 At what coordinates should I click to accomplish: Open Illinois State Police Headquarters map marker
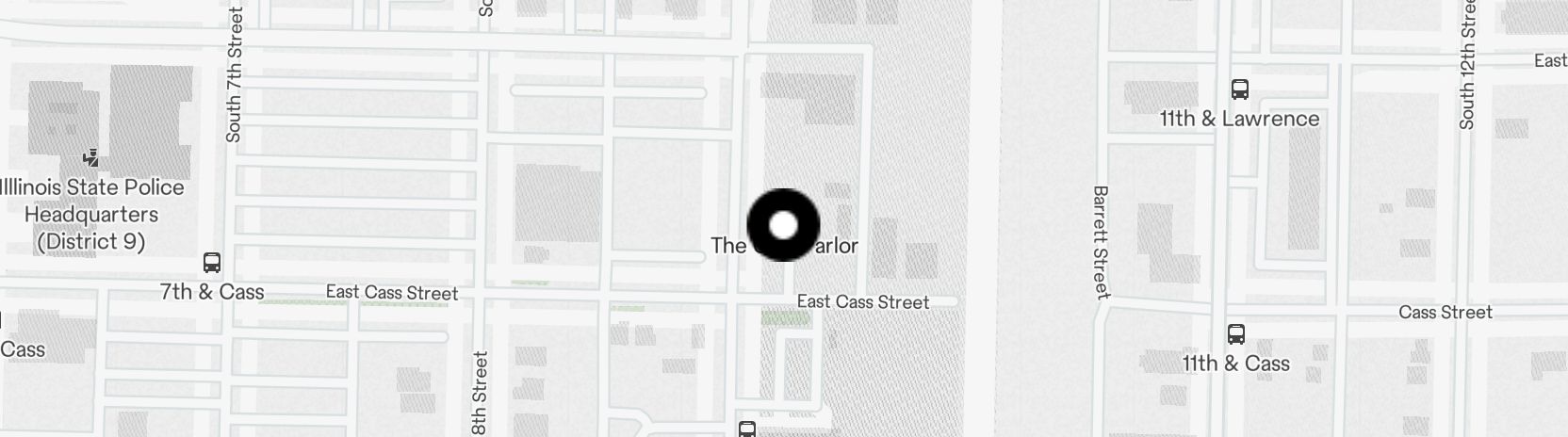click(x=91, y=159)
